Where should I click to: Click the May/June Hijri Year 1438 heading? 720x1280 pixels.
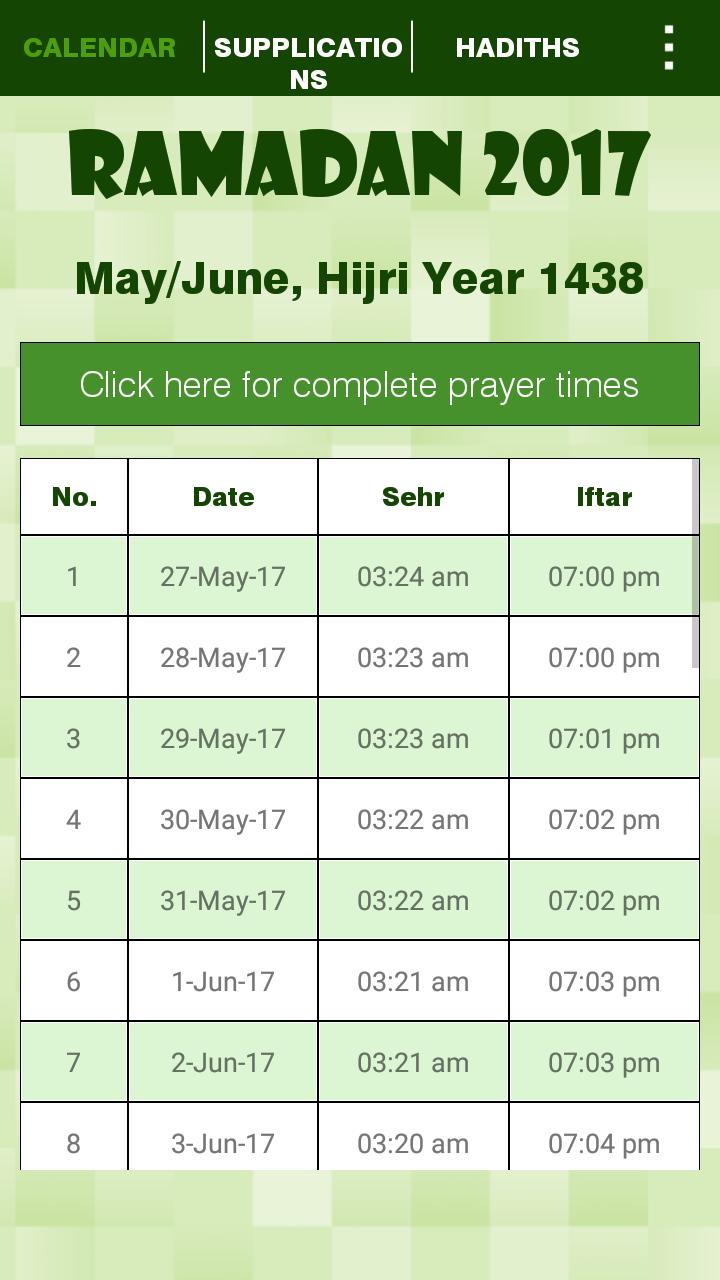point(360,279)
